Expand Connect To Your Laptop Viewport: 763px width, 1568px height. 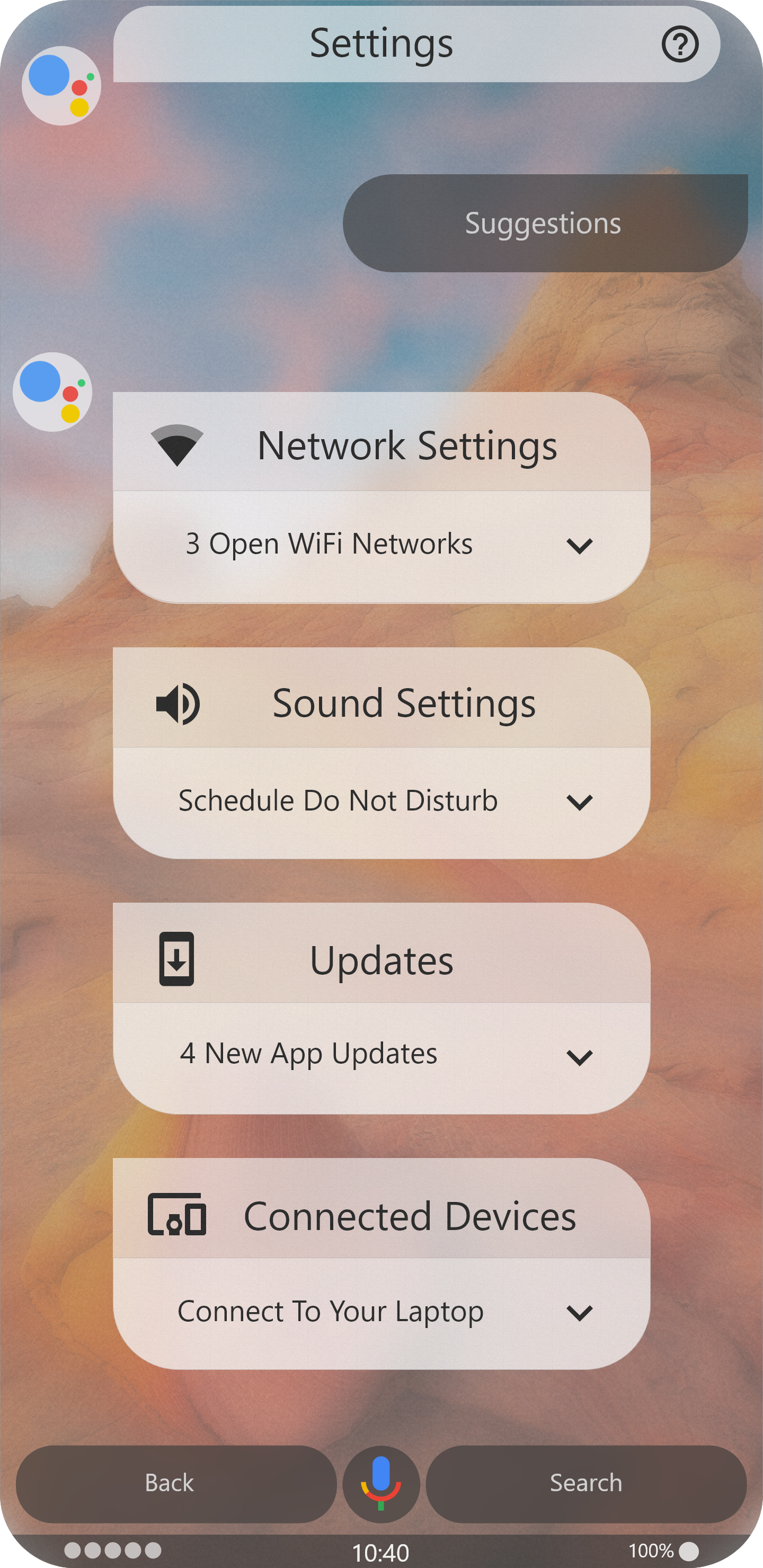[579, 1312]
